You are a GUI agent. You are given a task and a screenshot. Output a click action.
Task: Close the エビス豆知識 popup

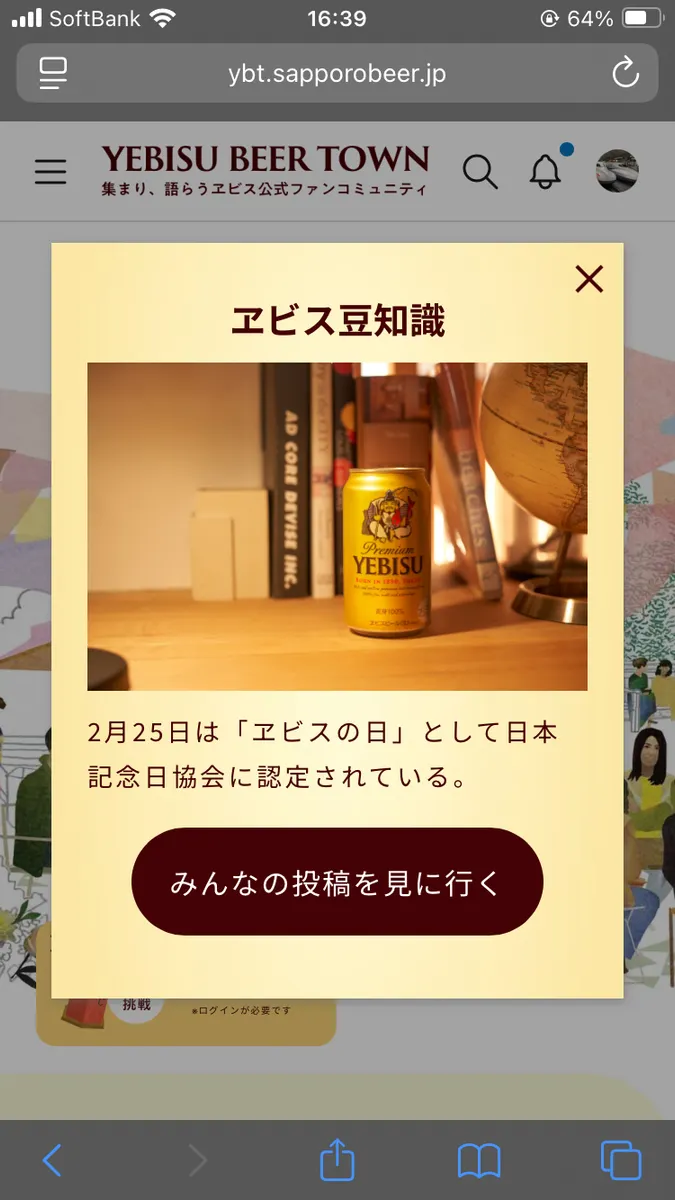click(x=589, y=279)
